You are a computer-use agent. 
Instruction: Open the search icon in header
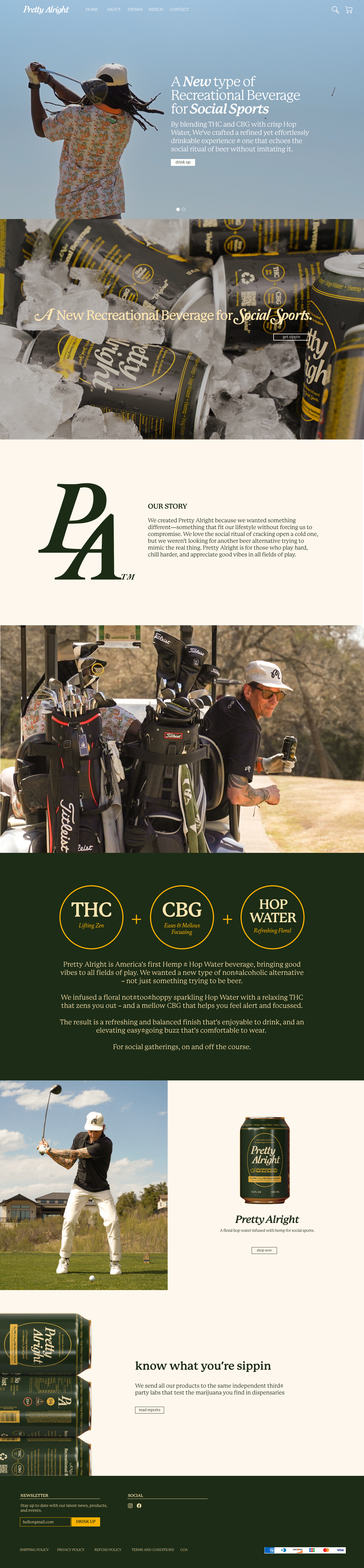pyautogui.click(x=335, y=10)
